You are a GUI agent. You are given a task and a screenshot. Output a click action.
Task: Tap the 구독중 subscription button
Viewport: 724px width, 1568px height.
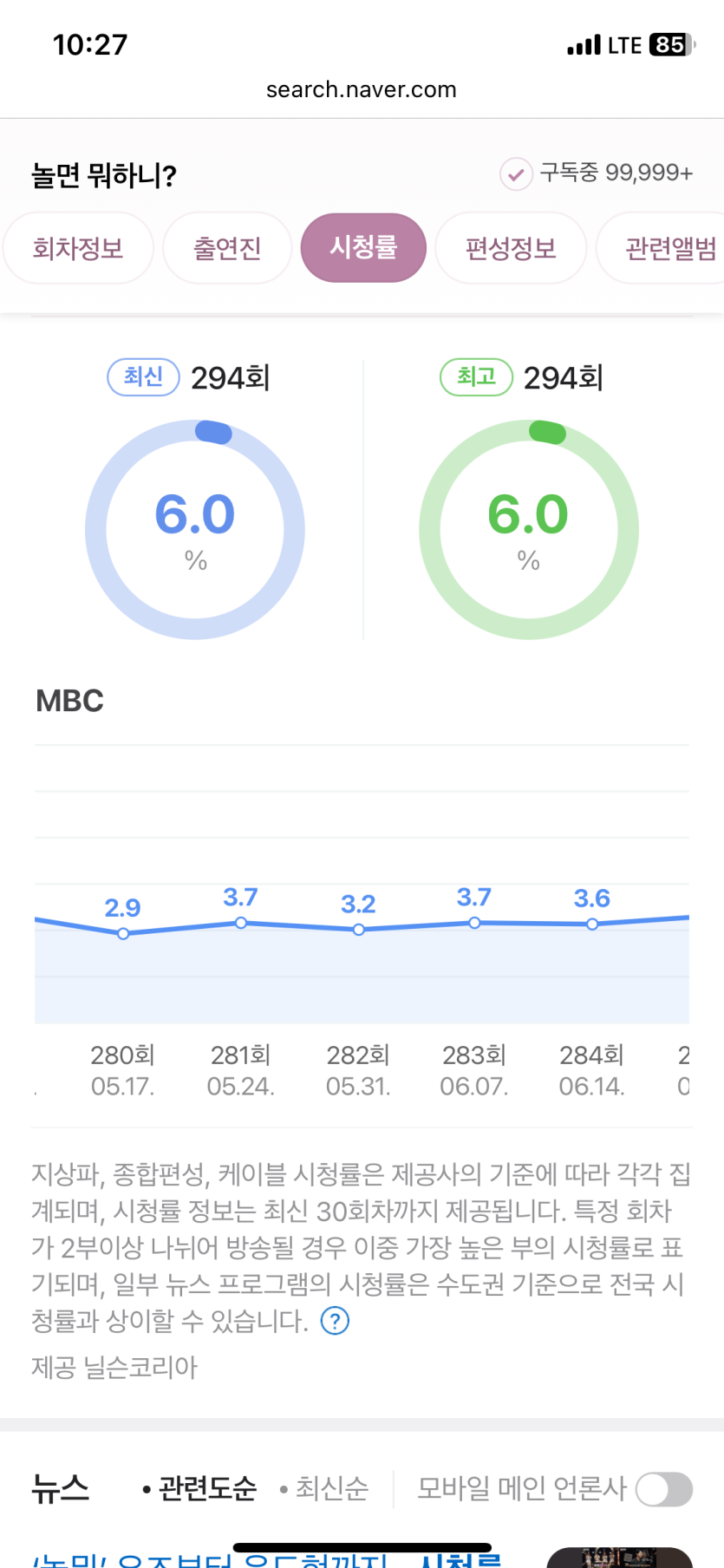click(x=597, y=173)
